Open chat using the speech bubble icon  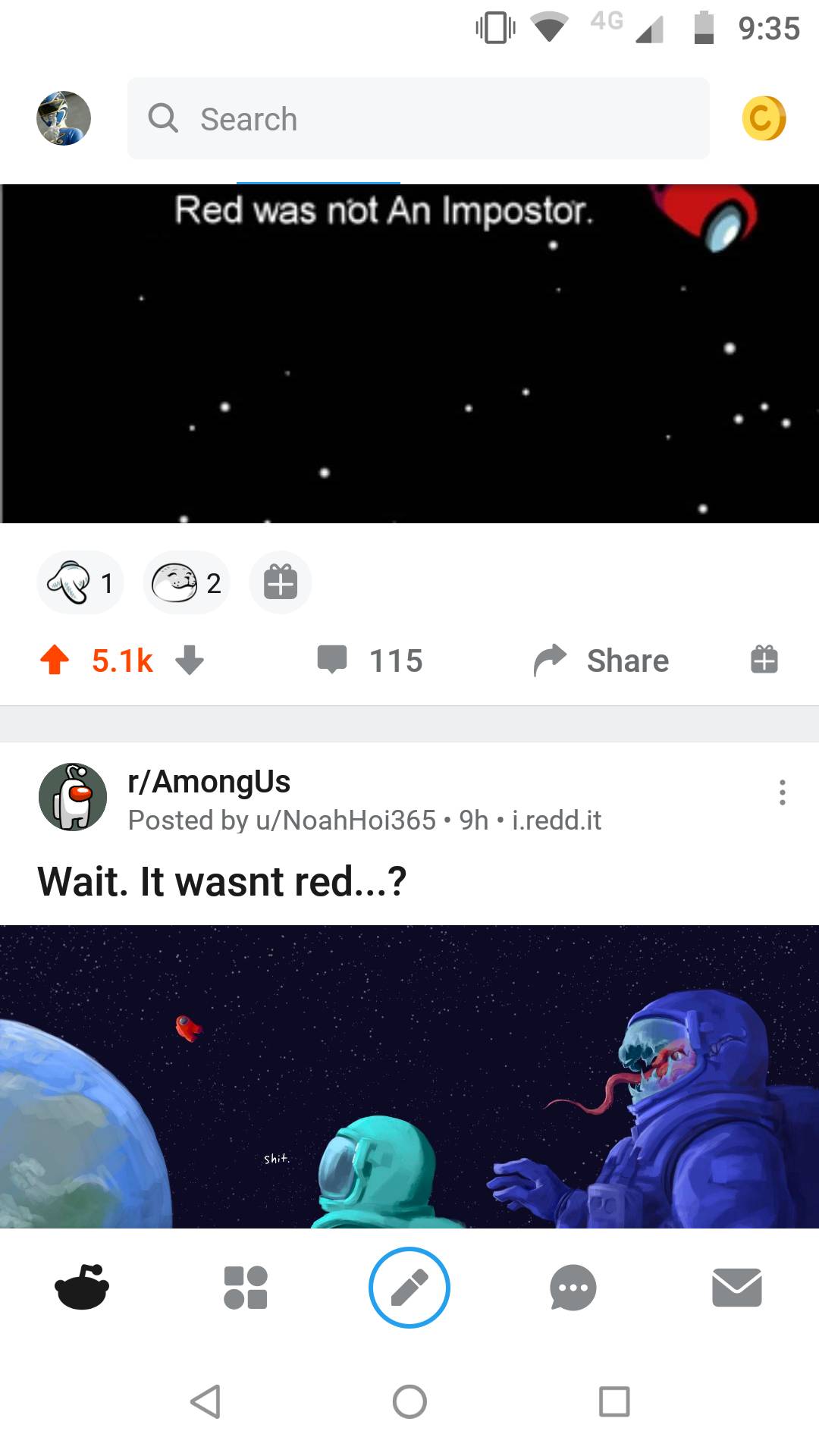point(573,1287)
